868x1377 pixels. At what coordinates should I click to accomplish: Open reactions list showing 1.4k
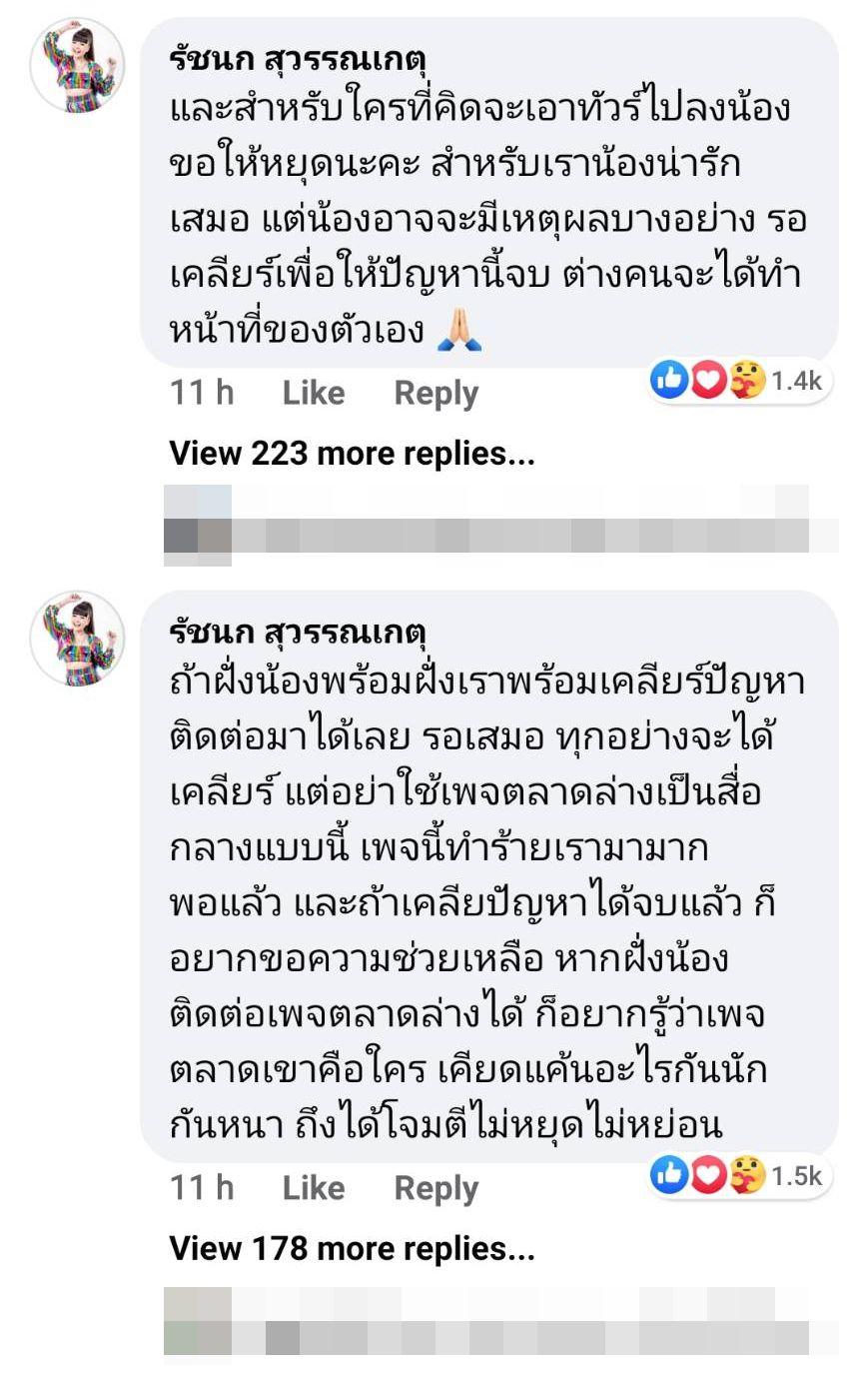(x=738, y=380)
